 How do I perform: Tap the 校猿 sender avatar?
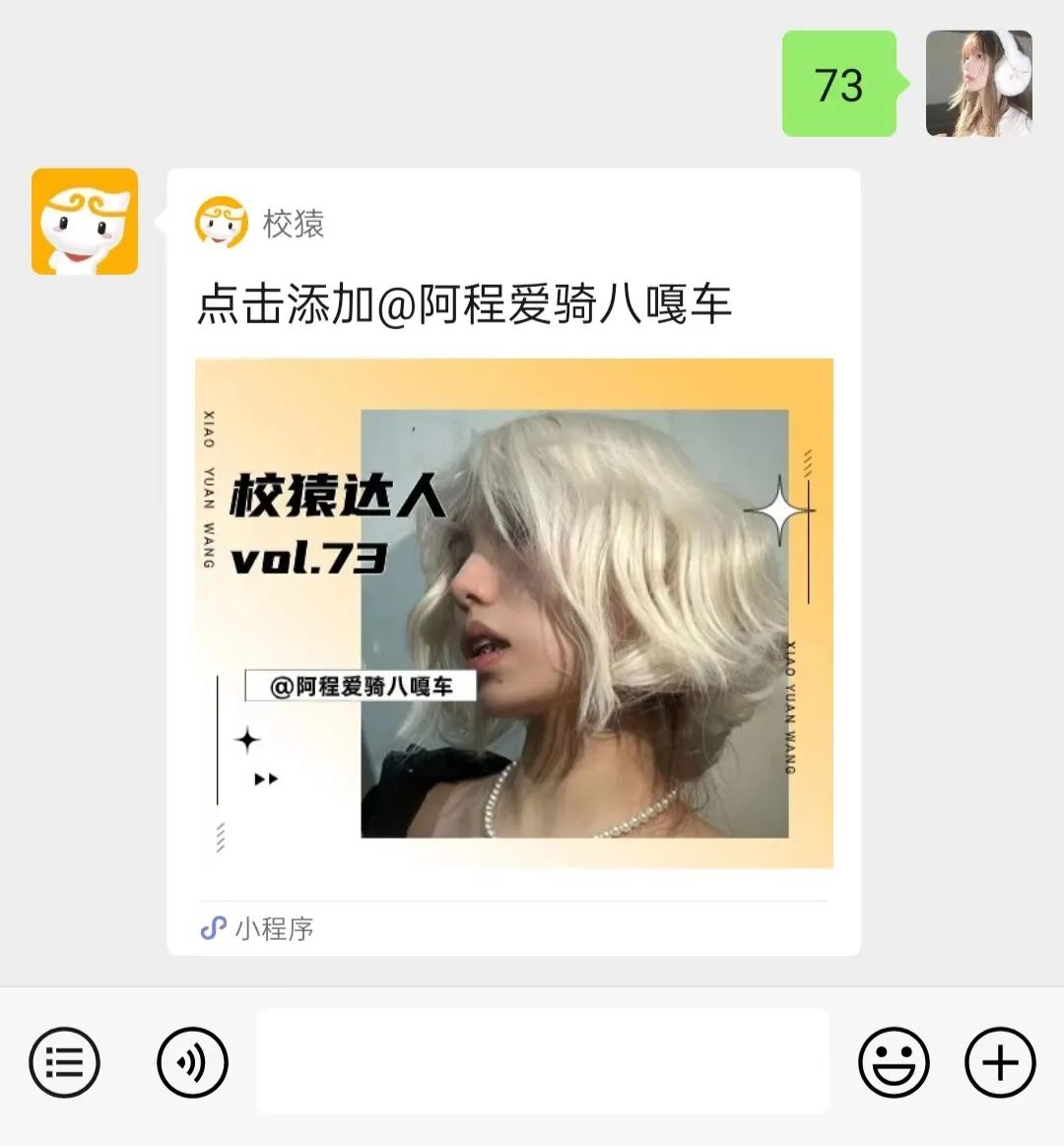(85, 222)
